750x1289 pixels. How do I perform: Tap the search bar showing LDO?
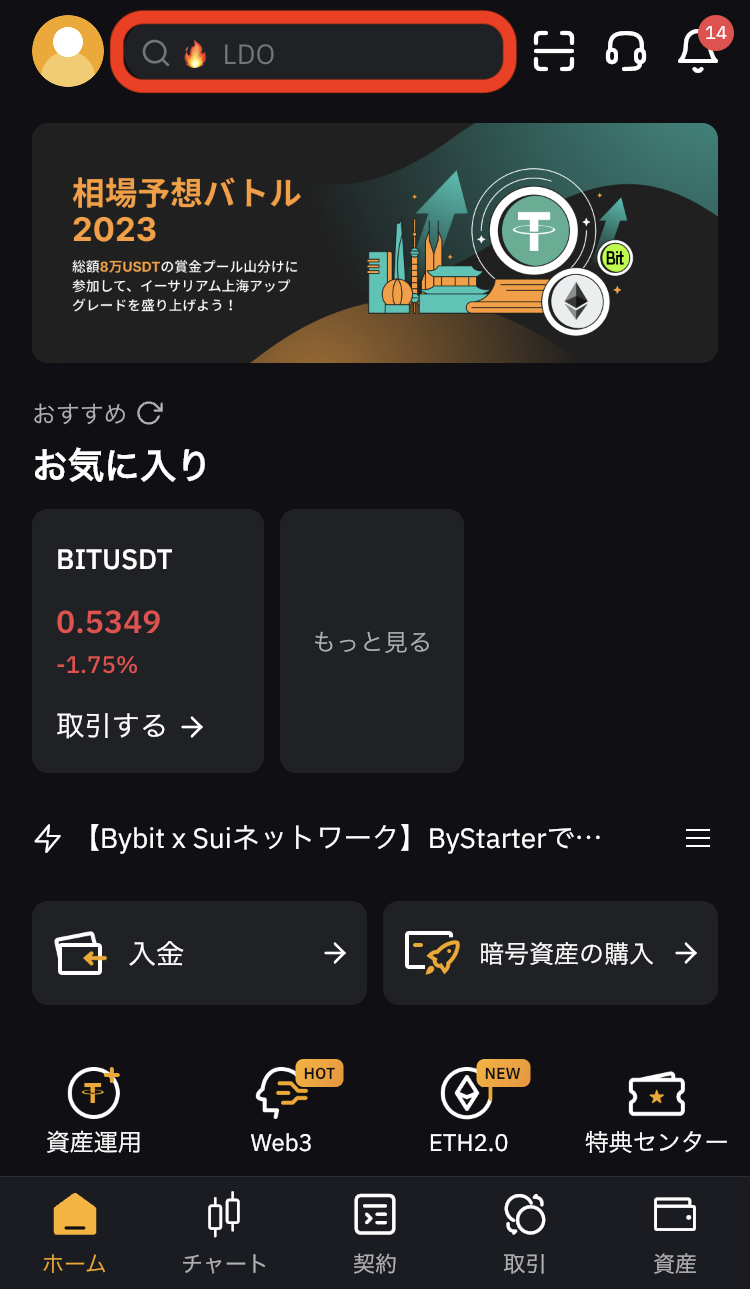313,51
